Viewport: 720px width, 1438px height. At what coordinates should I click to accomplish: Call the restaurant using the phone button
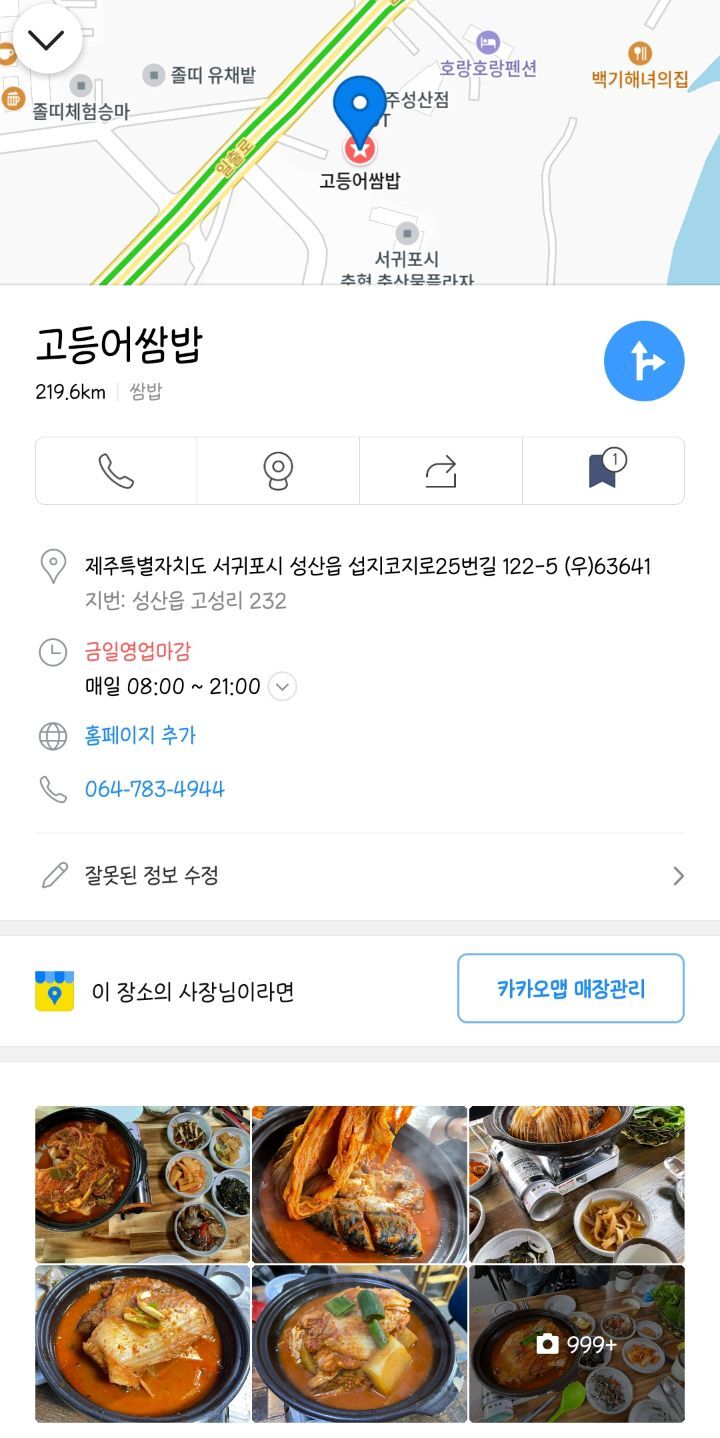tap(116, 471)
